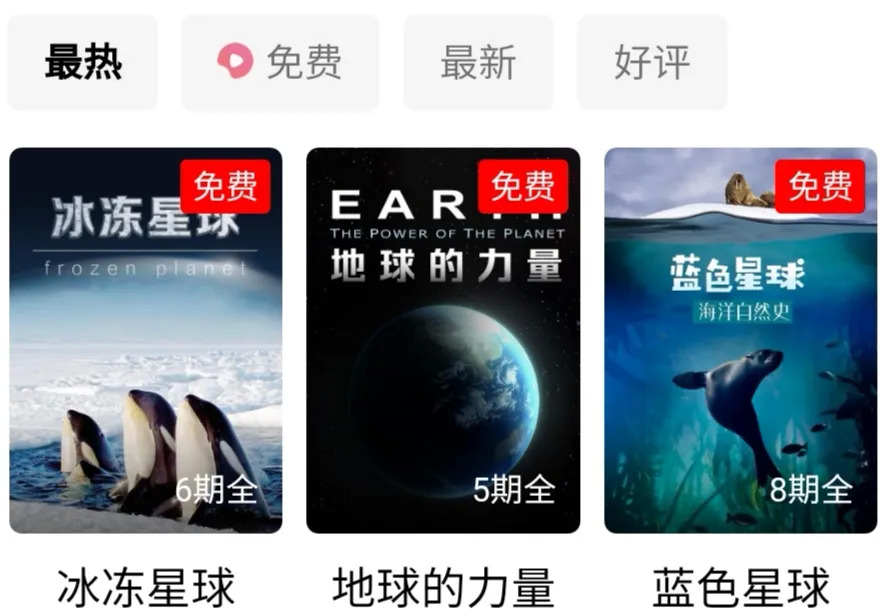Switch to the 最新 filter
889x609 pixels.
coord(478,63)
